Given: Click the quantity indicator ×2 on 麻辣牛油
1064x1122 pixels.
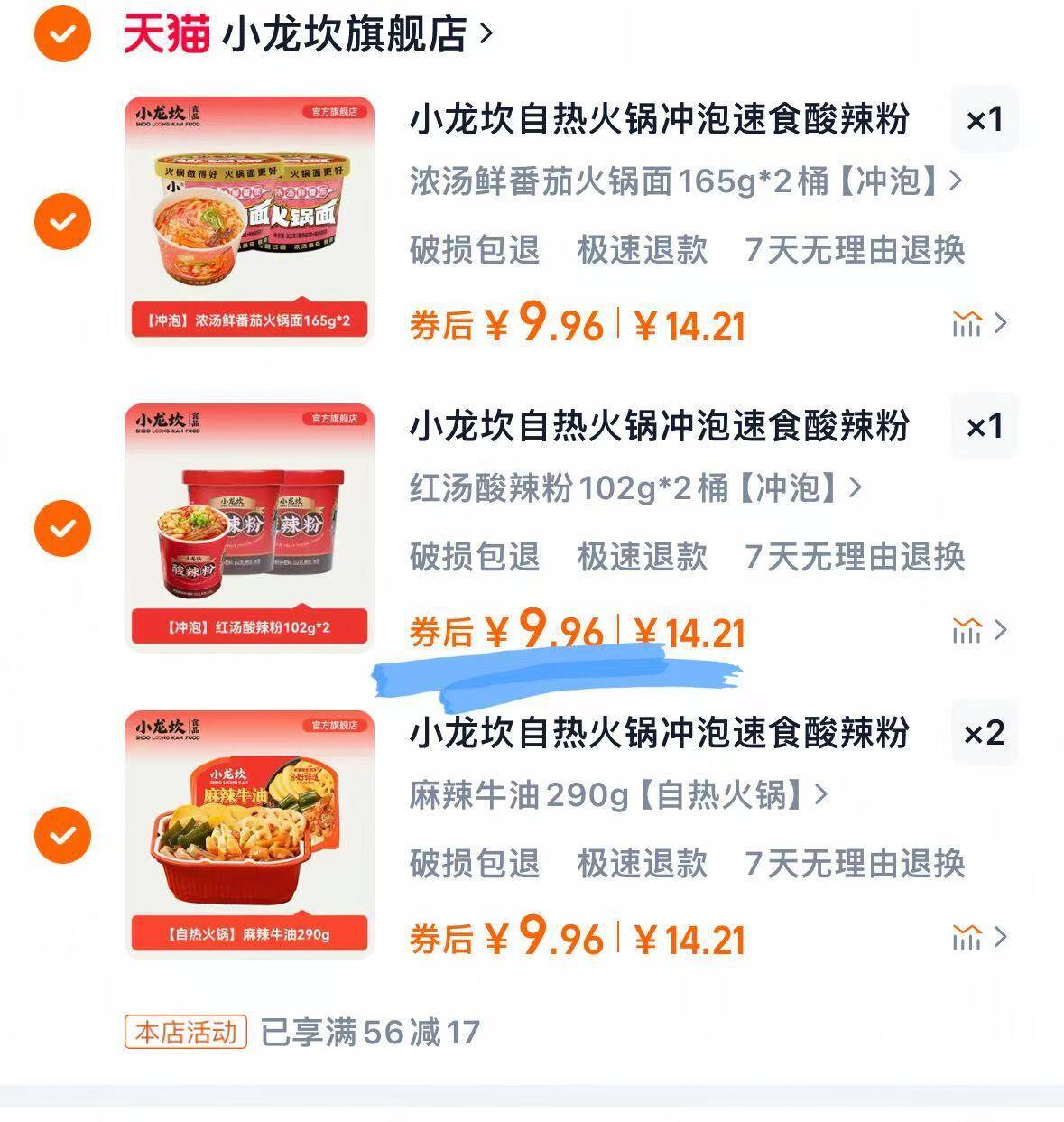Looking at the screenshot, I should pyautogui.click(x=983, y=733).
